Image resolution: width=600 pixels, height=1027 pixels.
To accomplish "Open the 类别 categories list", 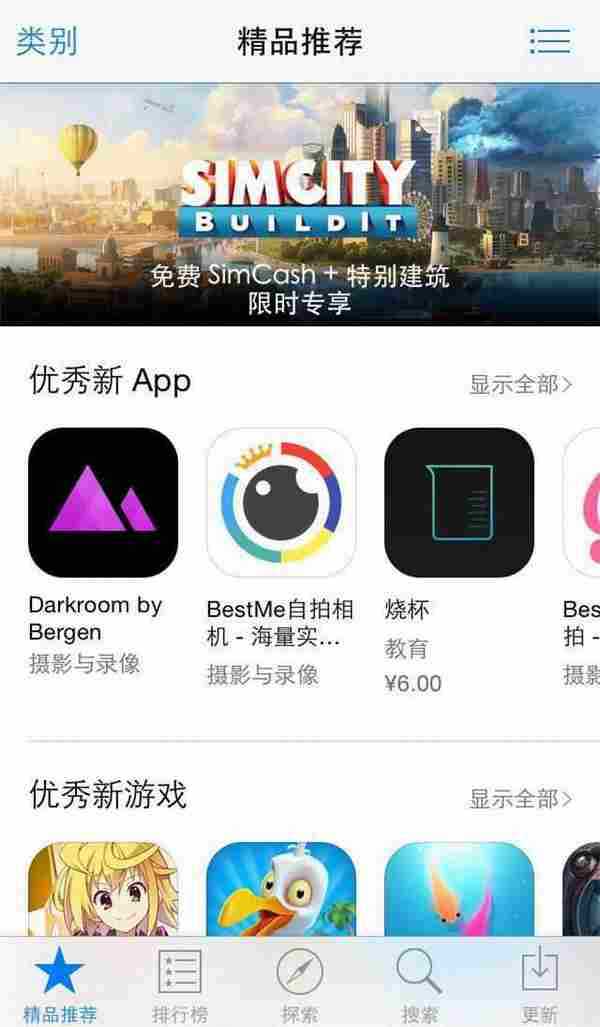I will tap(46, 41).
